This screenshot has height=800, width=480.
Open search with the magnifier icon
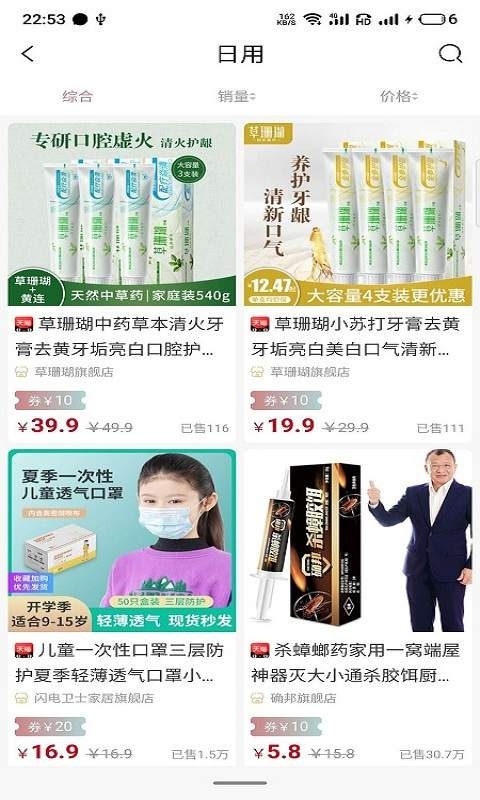pos(450,54)
